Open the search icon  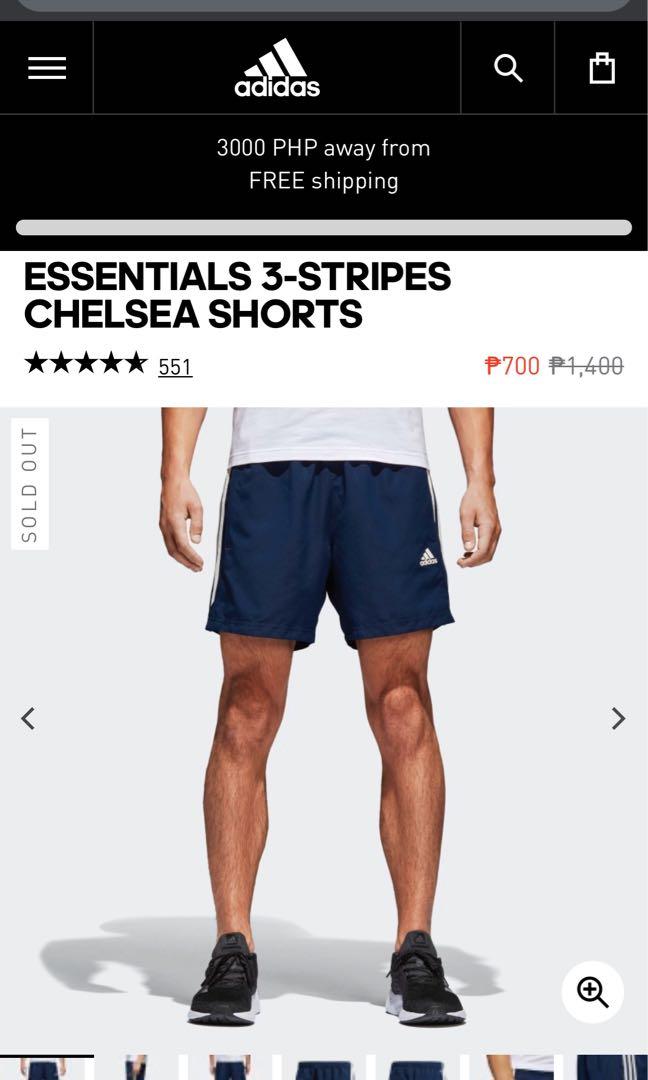pyautogui.click(x=508, y=68)
